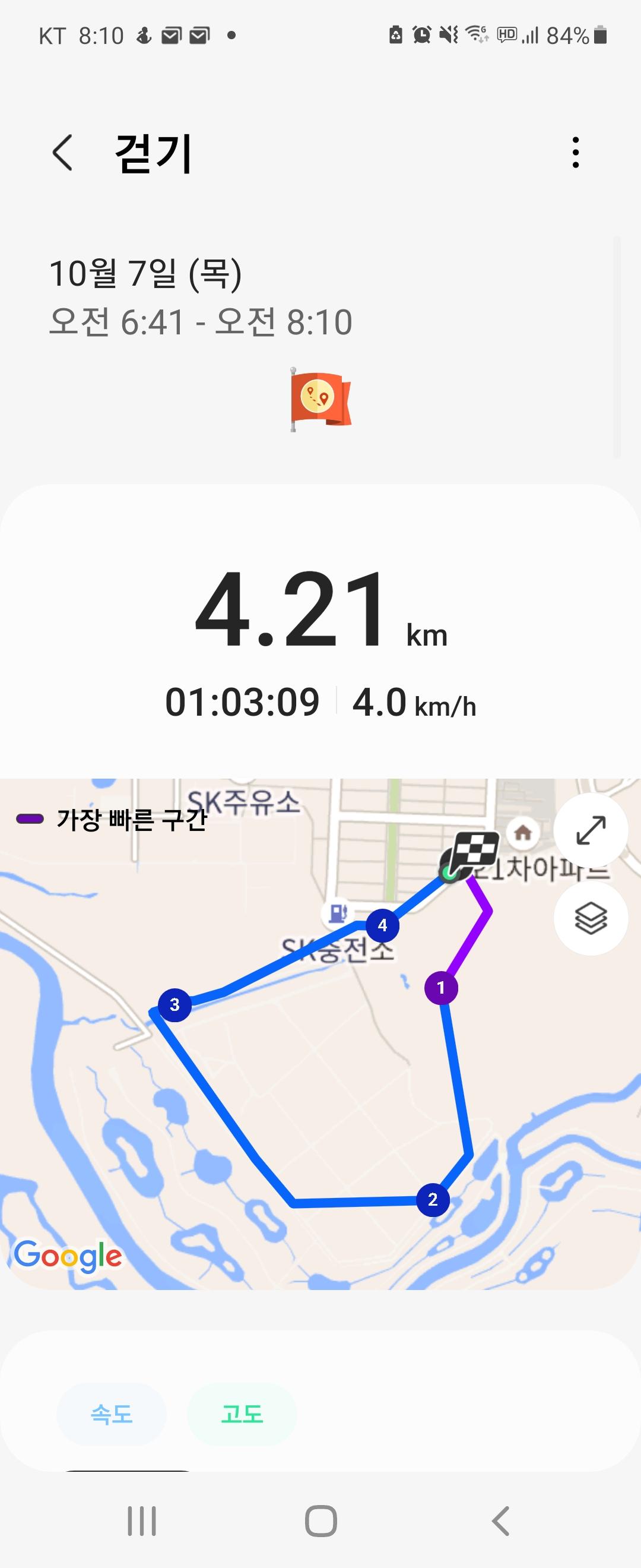The image size is (641, 1568).
Task: Tap split marker 3 on the route
Action: pos(174,1004)
